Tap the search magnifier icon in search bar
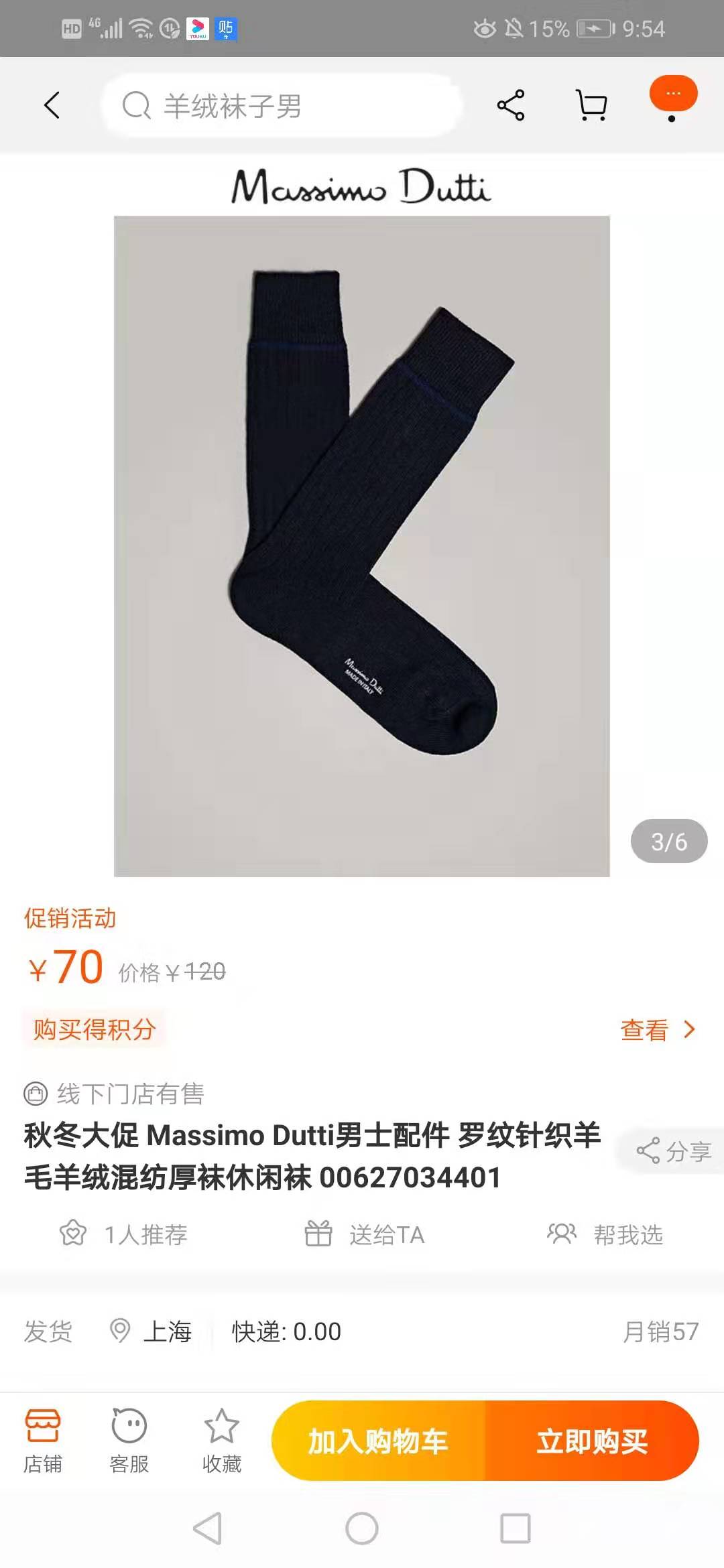 click(136, 105)
